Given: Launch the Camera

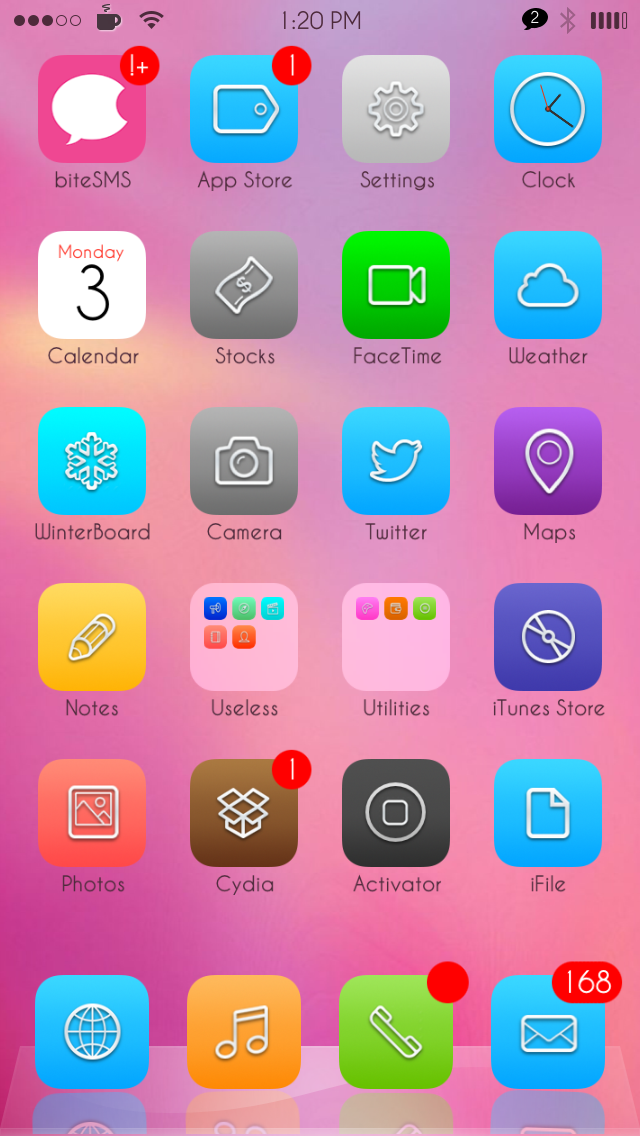Looking at the screenshot, I should 244,461.
